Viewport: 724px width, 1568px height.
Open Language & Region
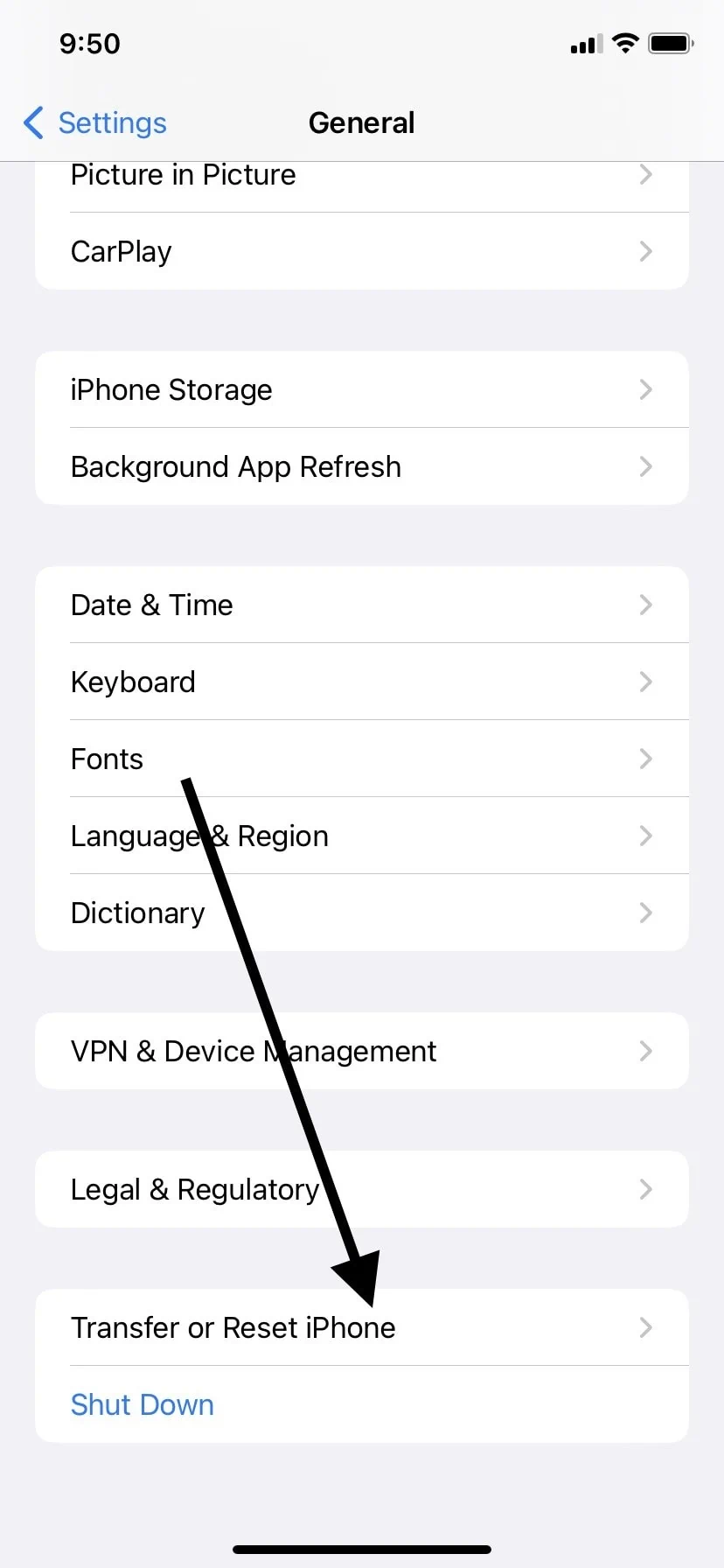362,836
